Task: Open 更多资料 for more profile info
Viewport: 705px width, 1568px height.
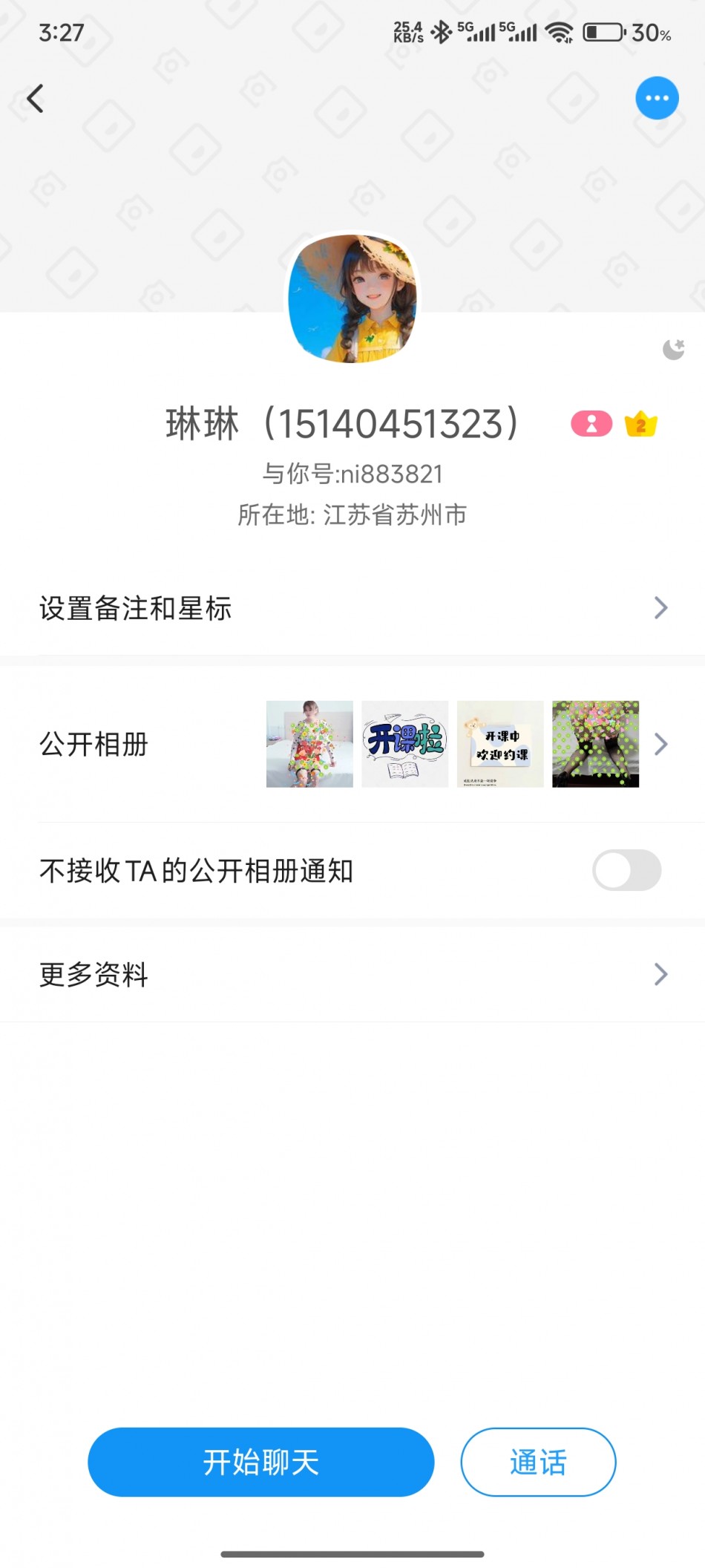Action: (x=352, y=974)
